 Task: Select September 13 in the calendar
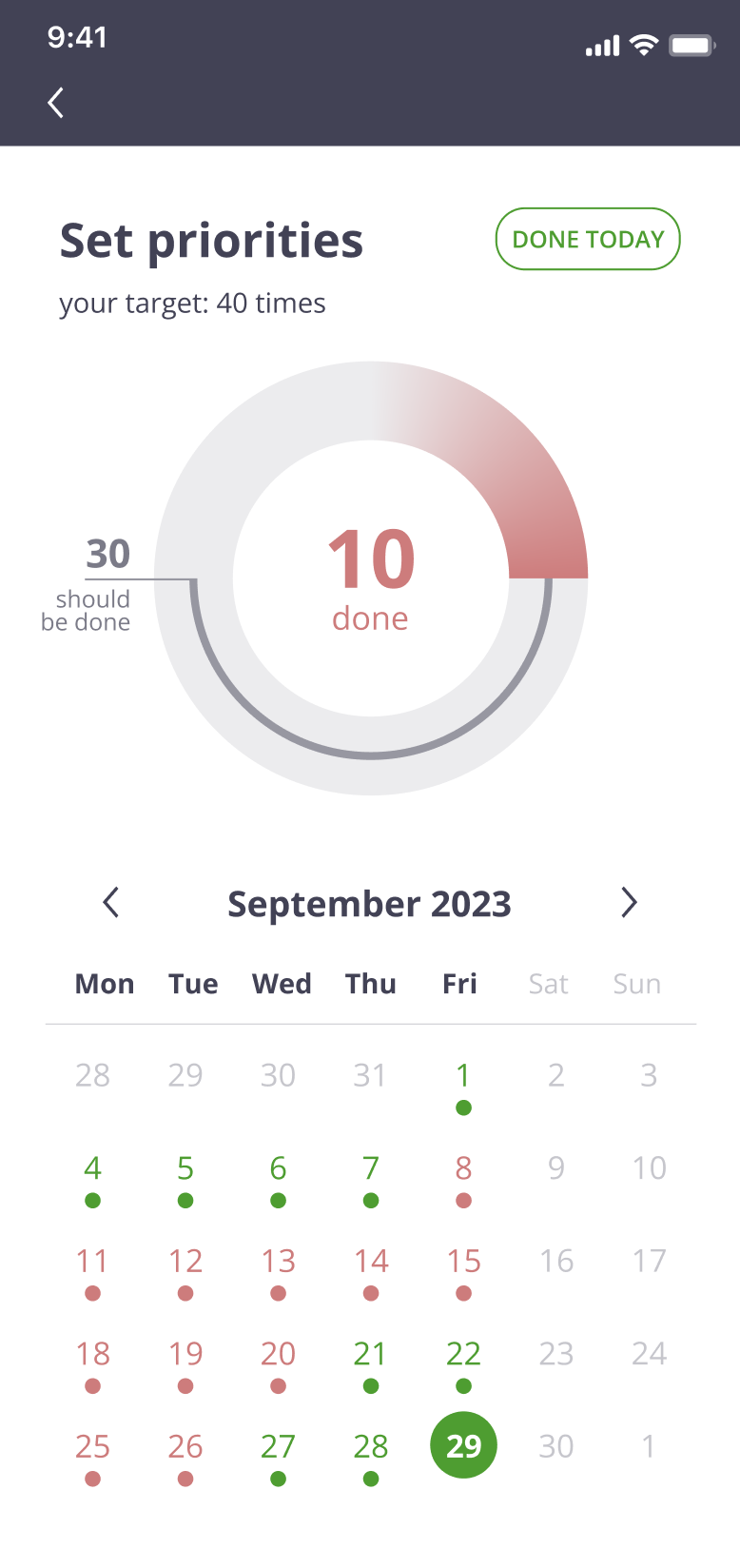click(x=278, y=1262)
